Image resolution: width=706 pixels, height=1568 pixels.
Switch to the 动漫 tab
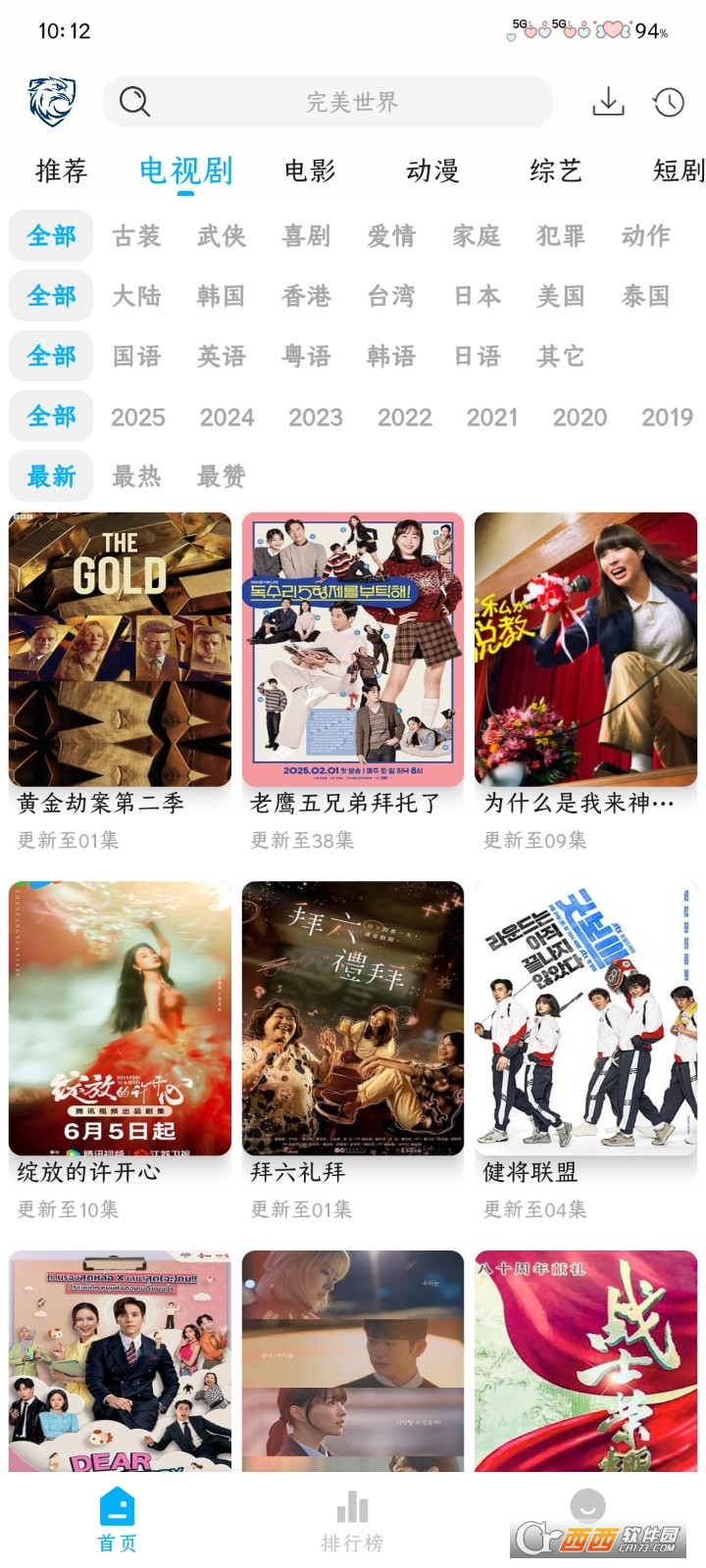[x=432, y=171]
